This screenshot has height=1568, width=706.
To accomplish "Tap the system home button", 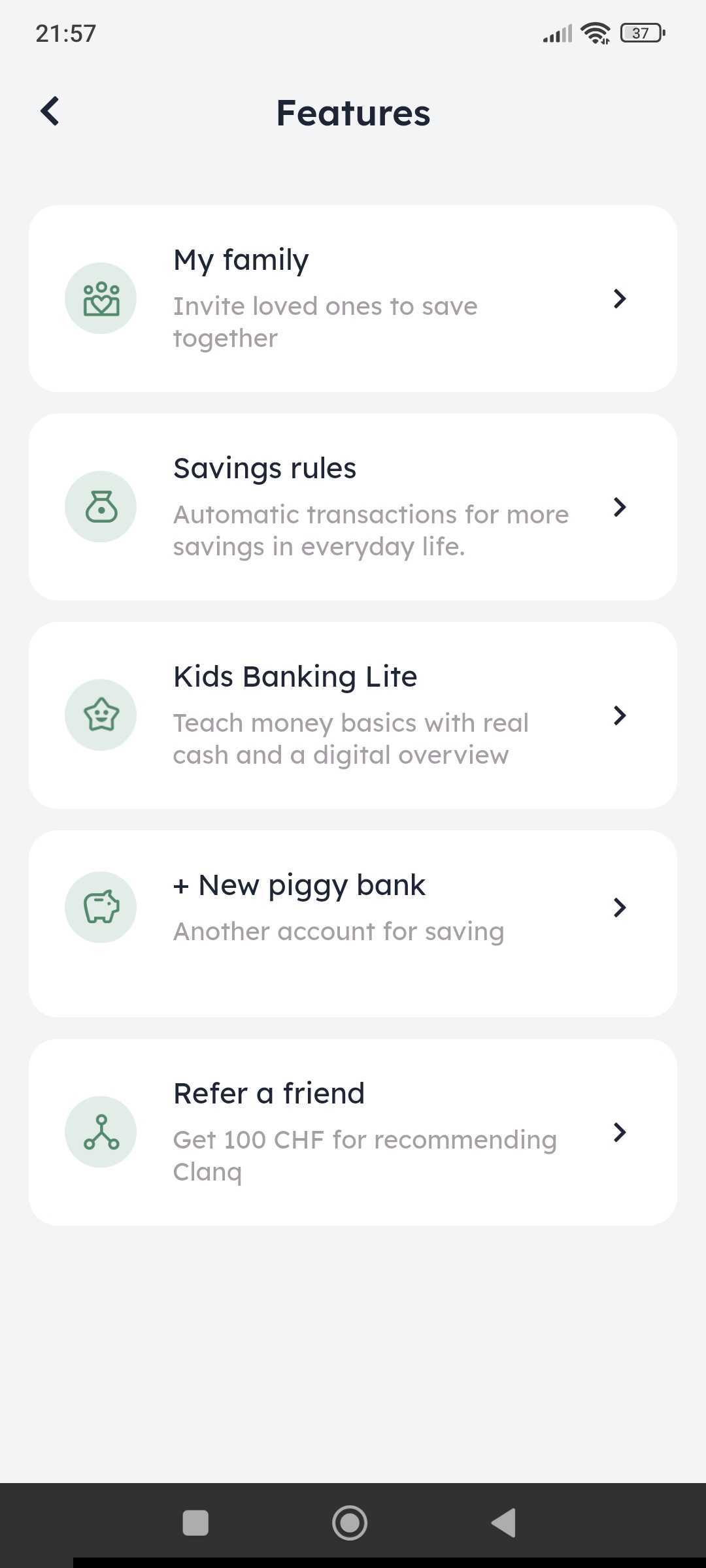I will (350, 1523).
